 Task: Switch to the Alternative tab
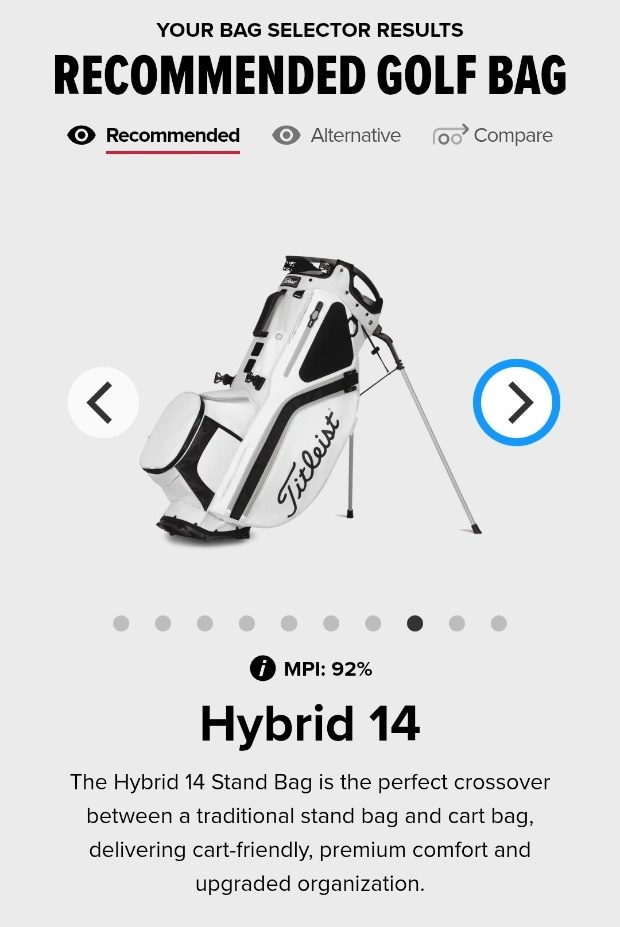pos(337,135)
